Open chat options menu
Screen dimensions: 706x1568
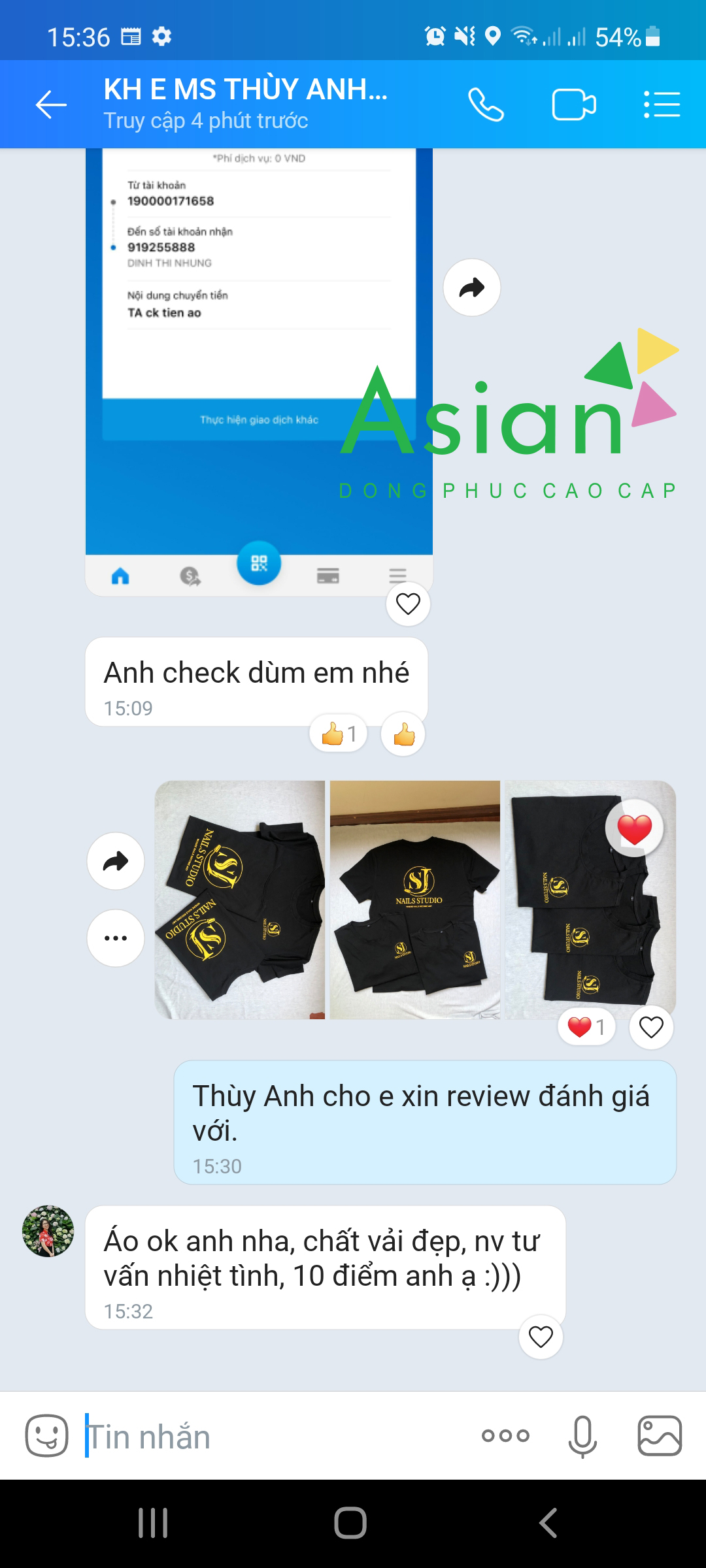point(662,105)
